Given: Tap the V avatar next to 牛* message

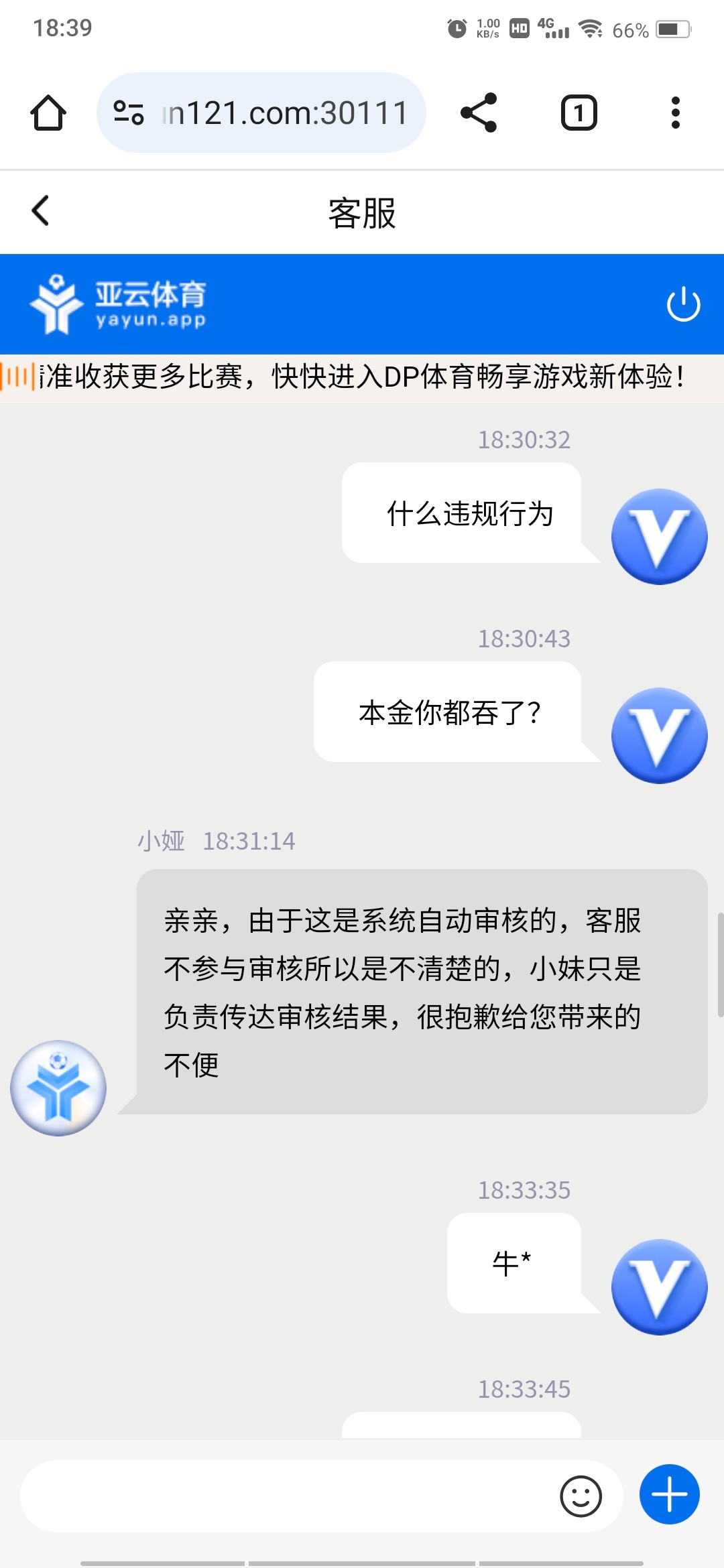Looking at the screenshot, I should click(x=659, y=1285).
